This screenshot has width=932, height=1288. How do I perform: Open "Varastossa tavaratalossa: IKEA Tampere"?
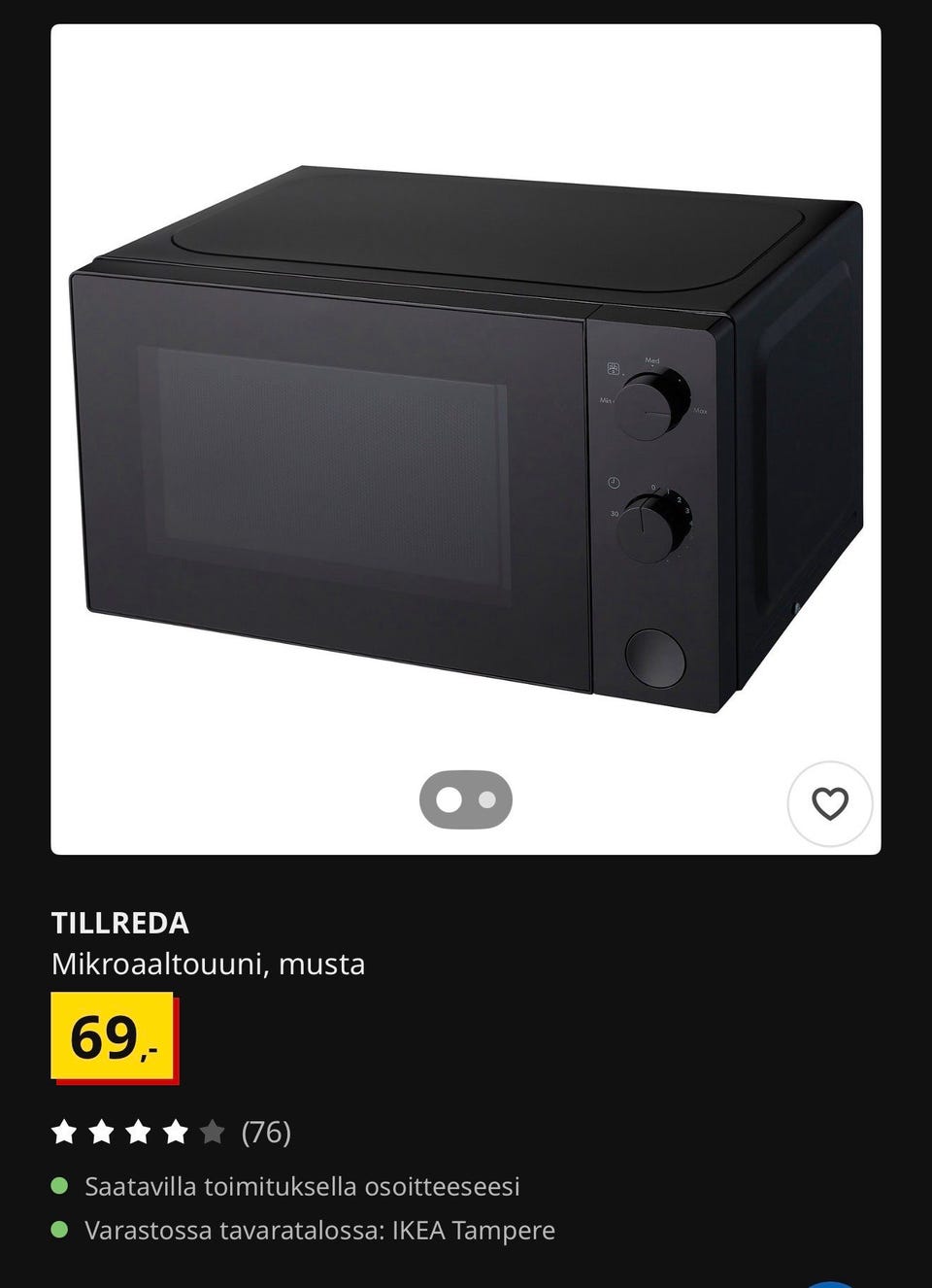[320, 1230]
